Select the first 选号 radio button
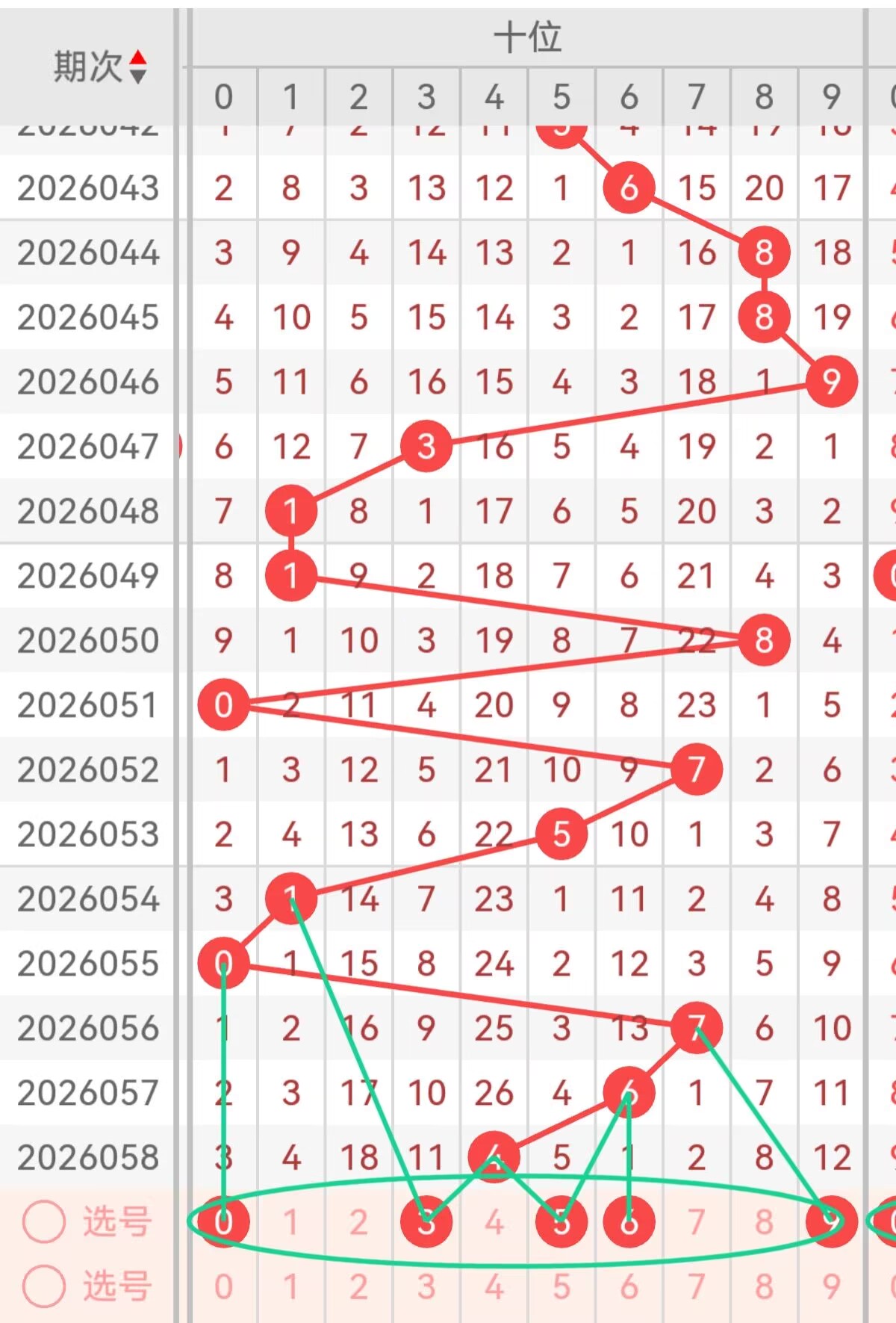Image resolution: width=896 pixels, height=1323 pixels. click(44, 1221)
